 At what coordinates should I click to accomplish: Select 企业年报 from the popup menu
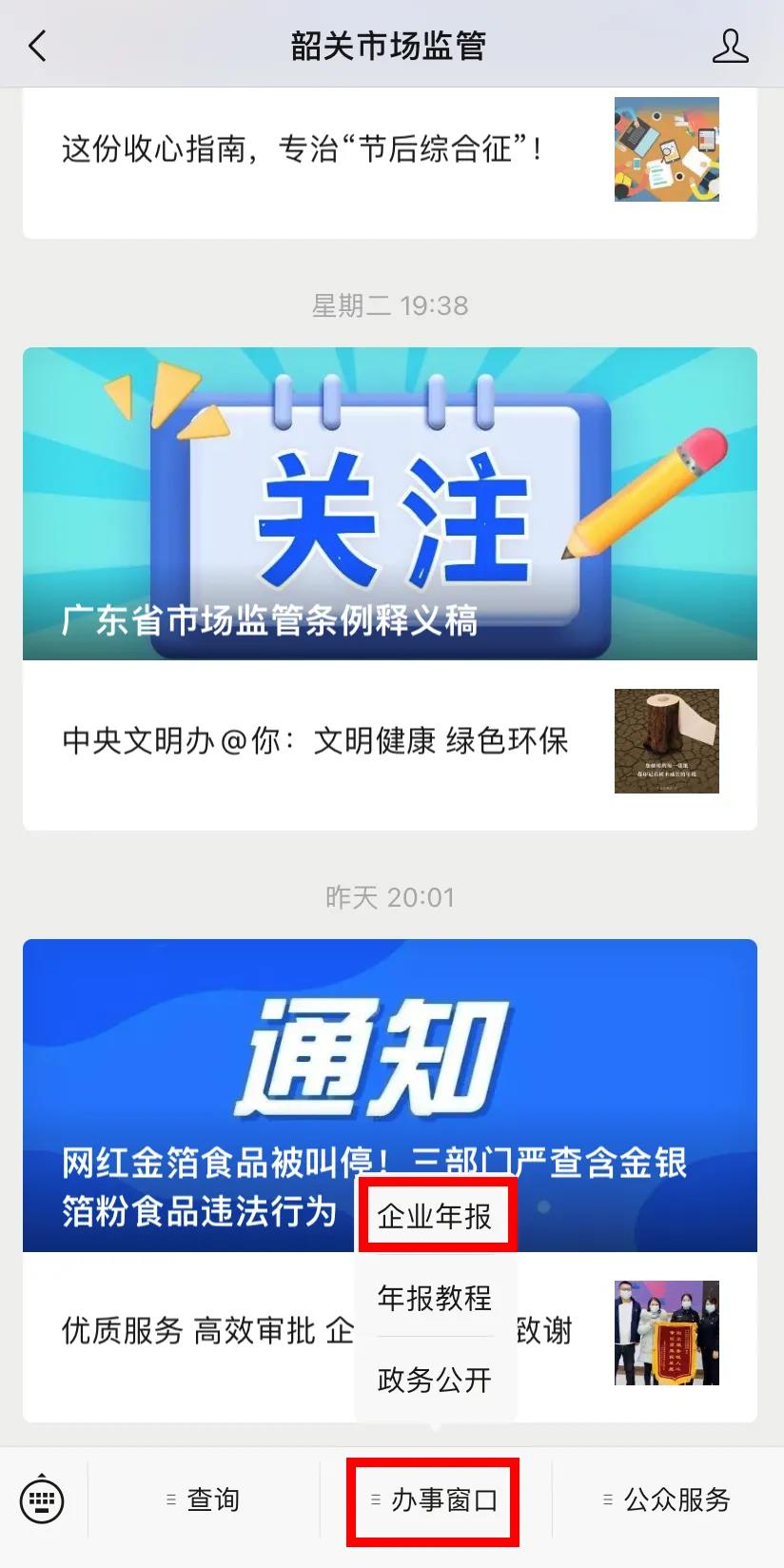(436, 1216)
